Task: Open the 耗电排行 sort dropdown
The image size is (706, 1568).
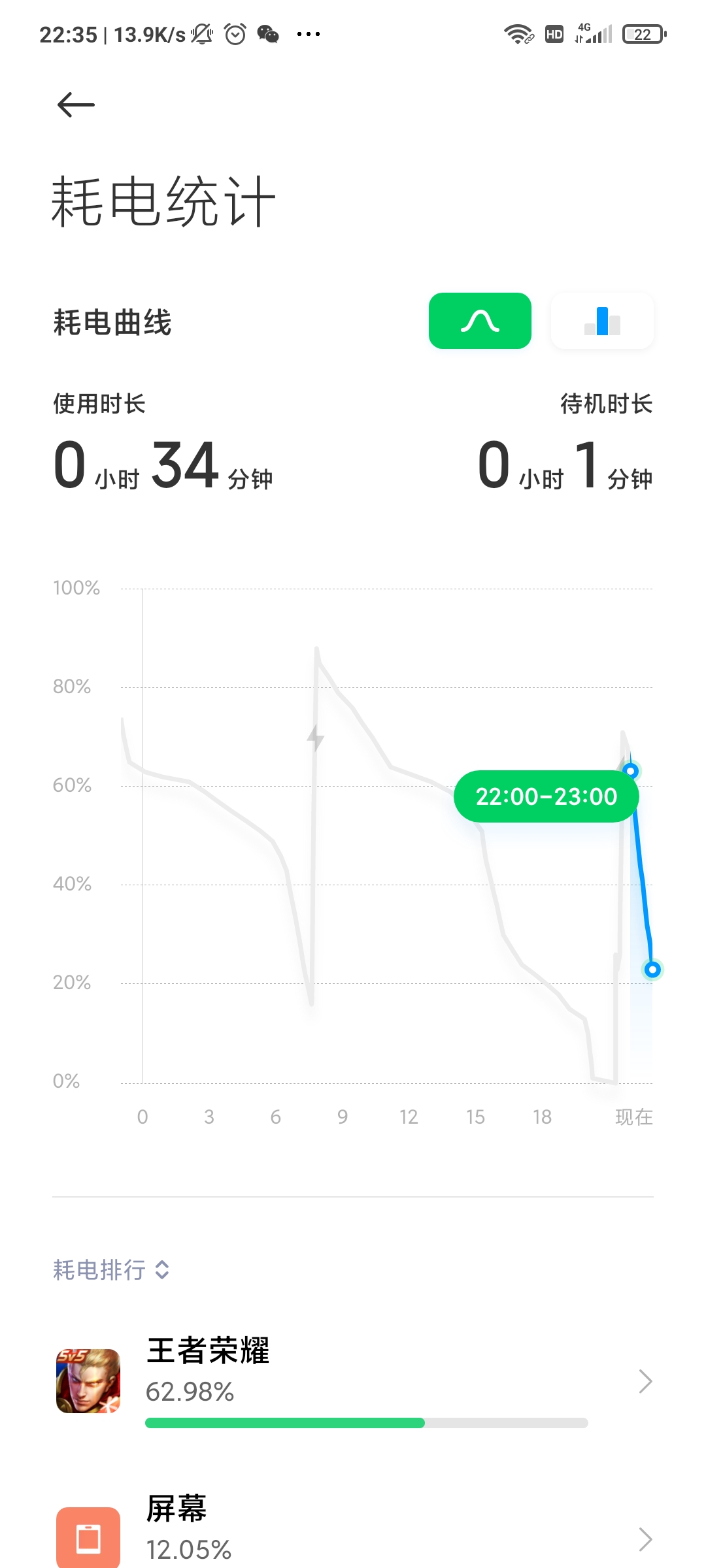Action: [x=112, y=1270]
